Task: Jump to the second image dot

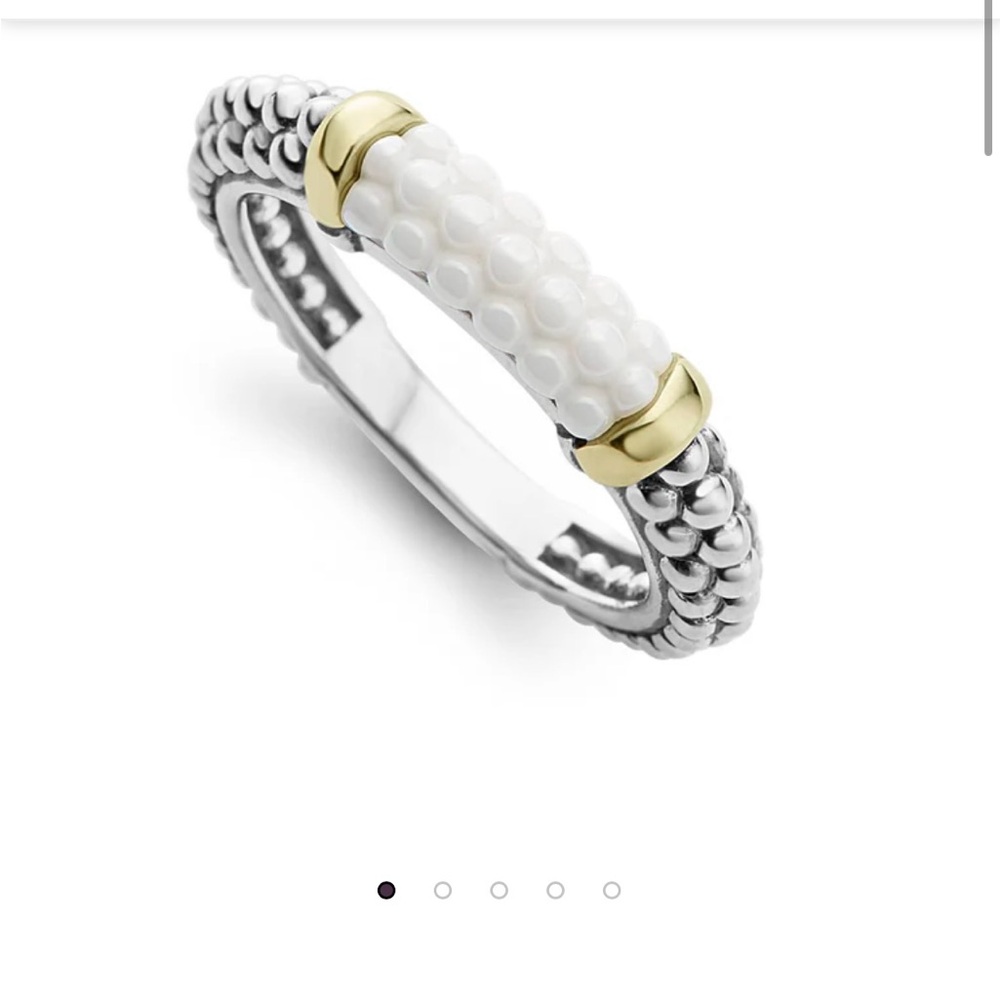Action: (x=443, y=890)
